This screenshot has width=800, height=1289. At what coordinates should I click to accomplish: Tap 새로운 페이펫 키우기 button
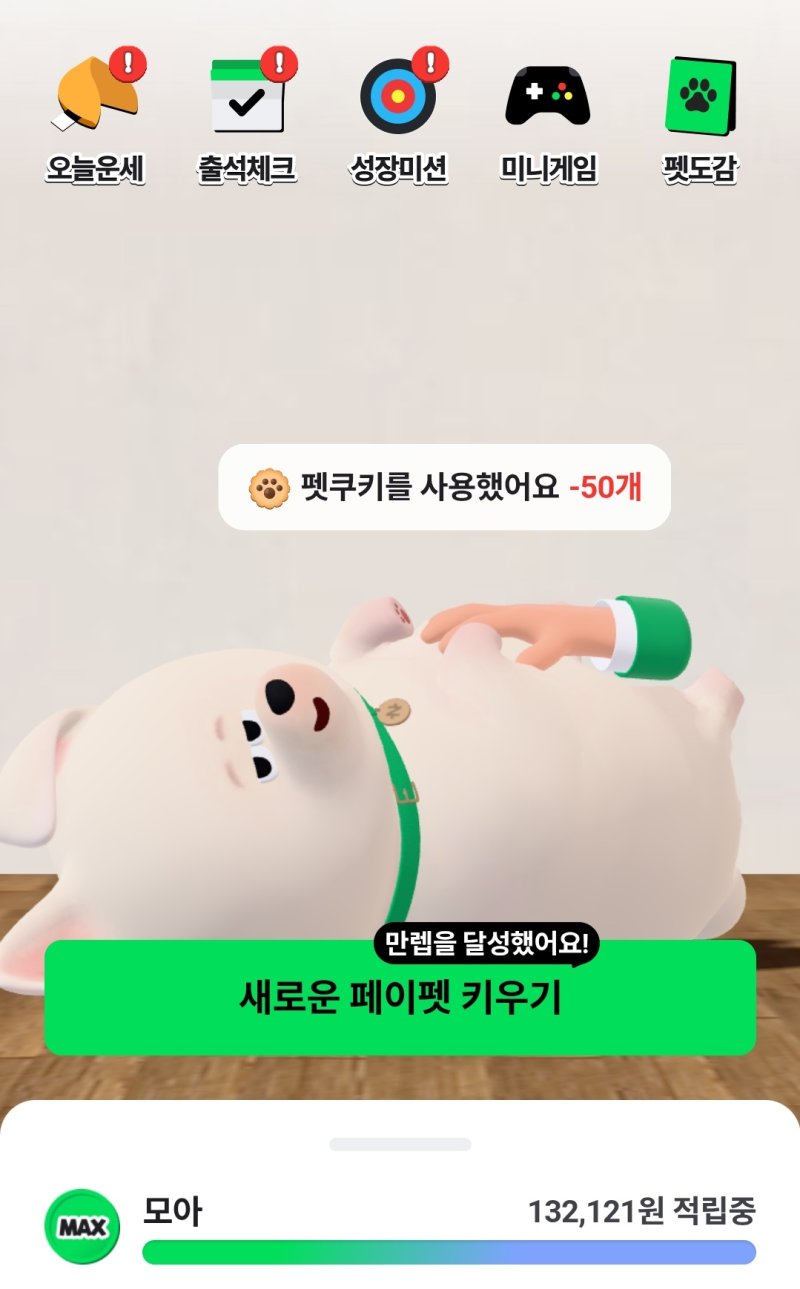pos(400,998)
